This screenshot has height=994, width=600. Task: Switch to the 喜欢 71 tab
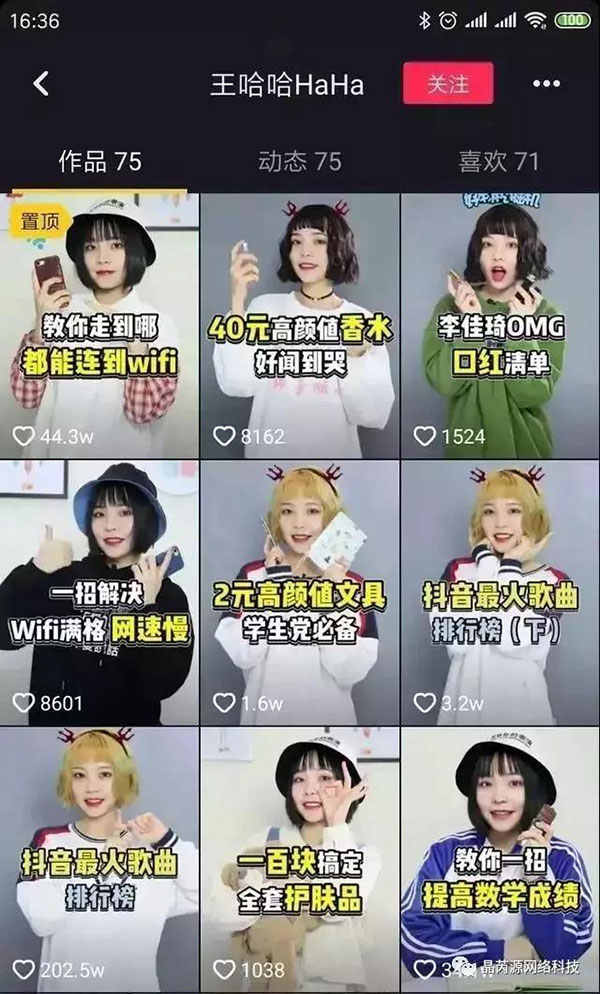(x=498, y=161)
